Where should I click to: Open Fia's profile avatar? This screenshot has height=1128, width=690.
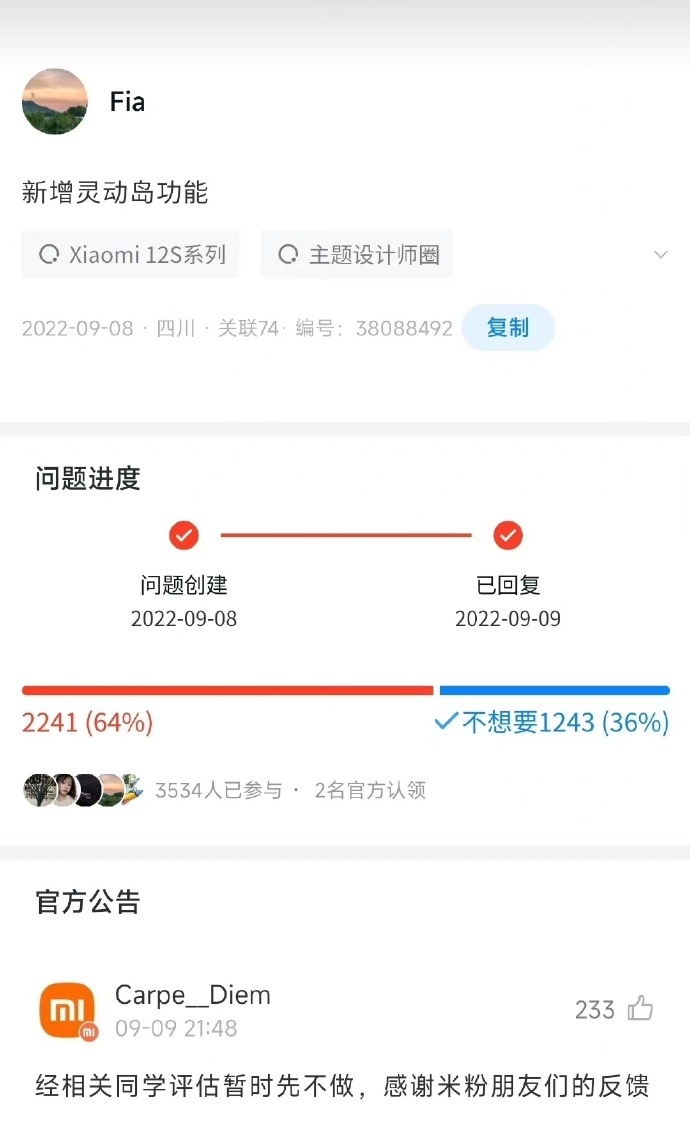(x=55, y=101)
